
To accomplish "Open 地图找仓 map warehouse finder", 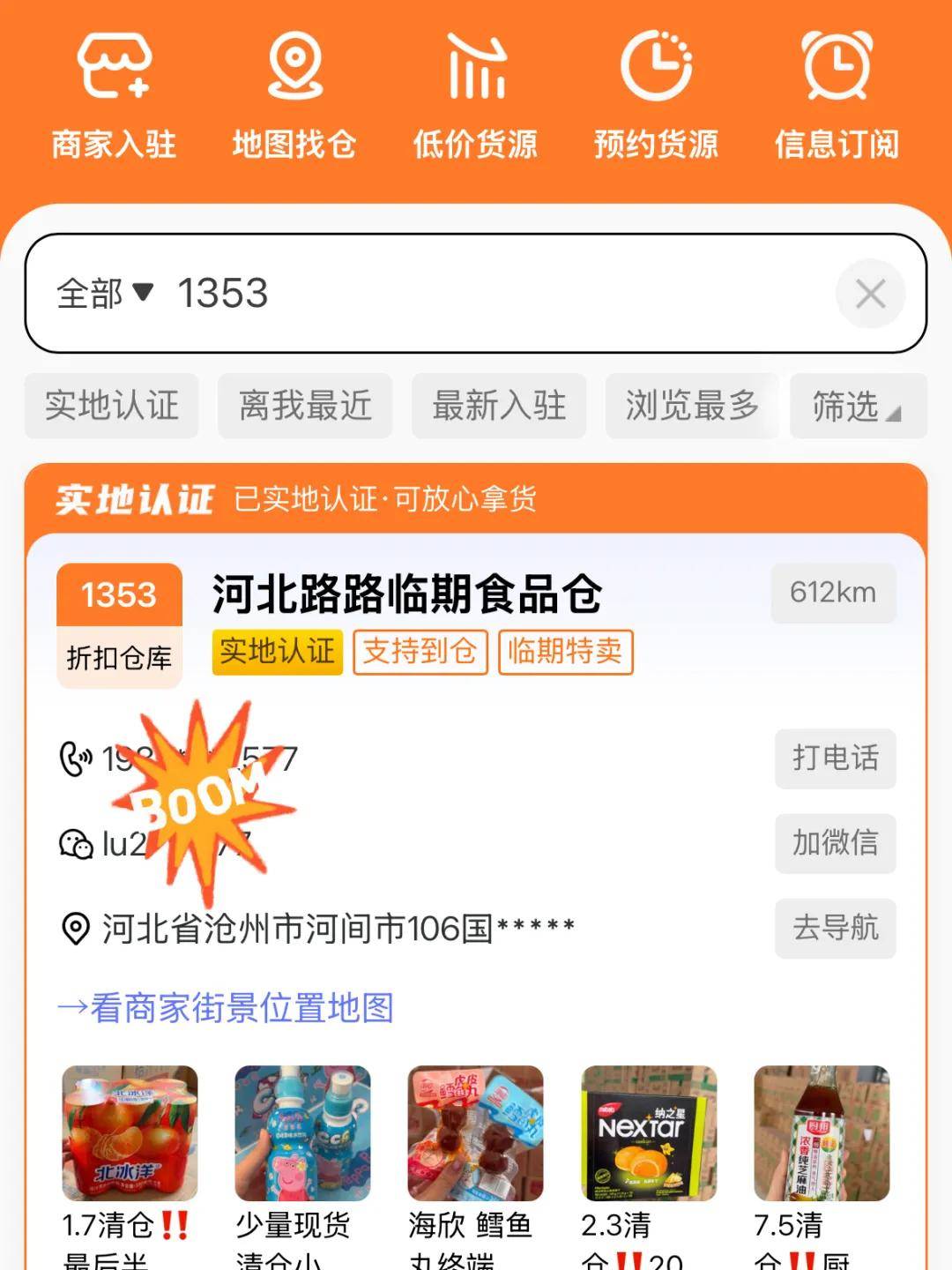I will click(x=294, y=95).
